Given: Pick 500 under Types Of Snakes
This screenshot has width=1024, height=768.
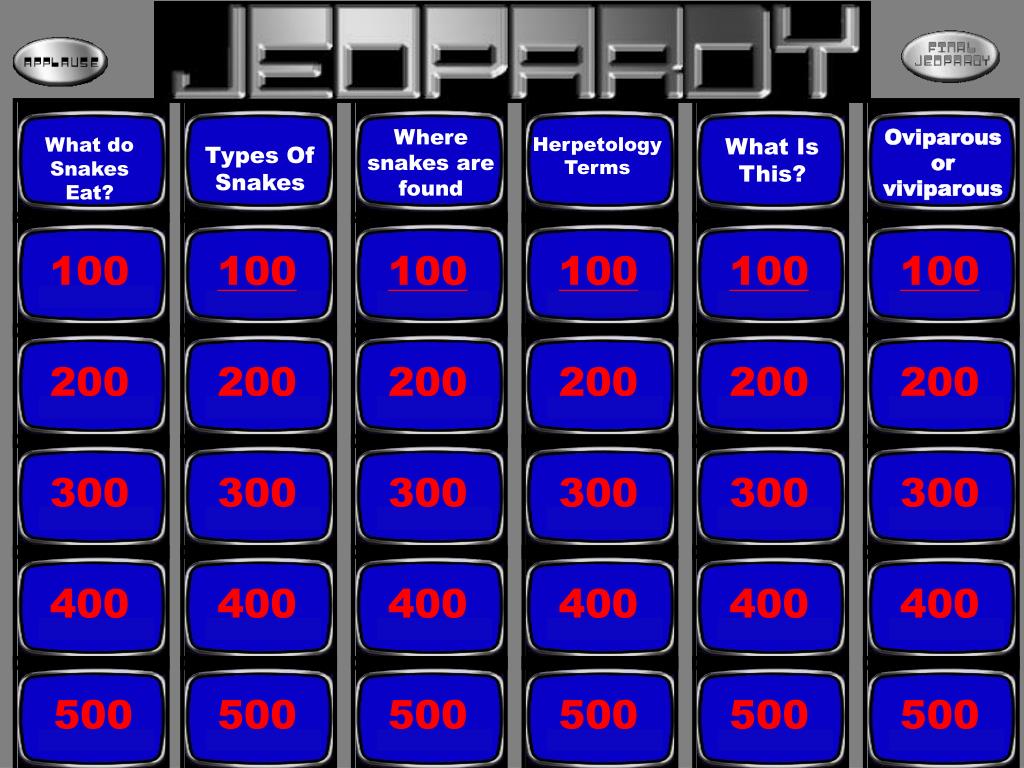Looking at the screenshot, I should (258, 715).
